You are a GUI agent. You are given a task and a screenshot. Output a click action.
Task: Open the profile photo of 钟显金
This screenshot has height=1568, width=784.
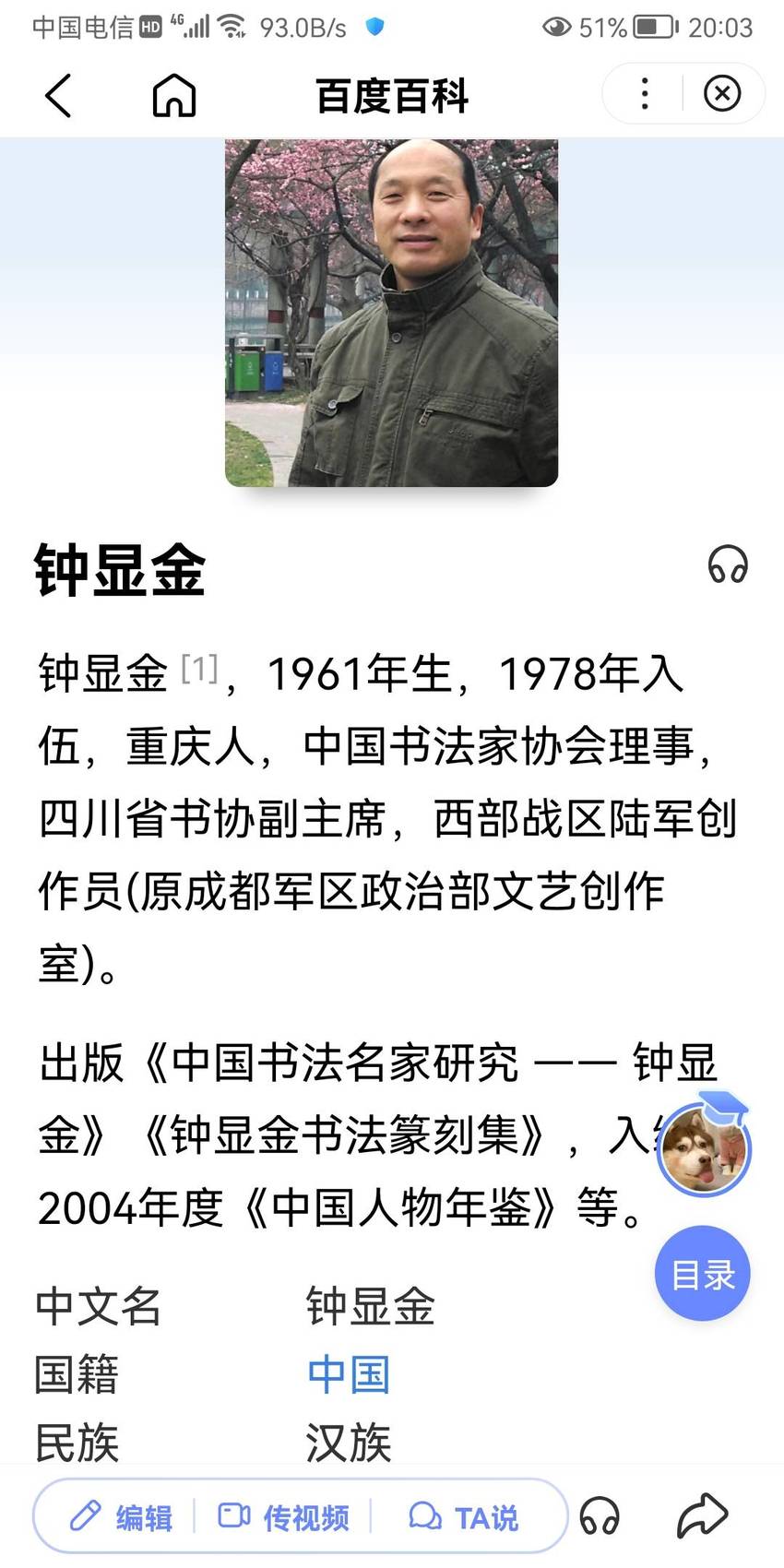pyautogui.click(x=391, y=313)
